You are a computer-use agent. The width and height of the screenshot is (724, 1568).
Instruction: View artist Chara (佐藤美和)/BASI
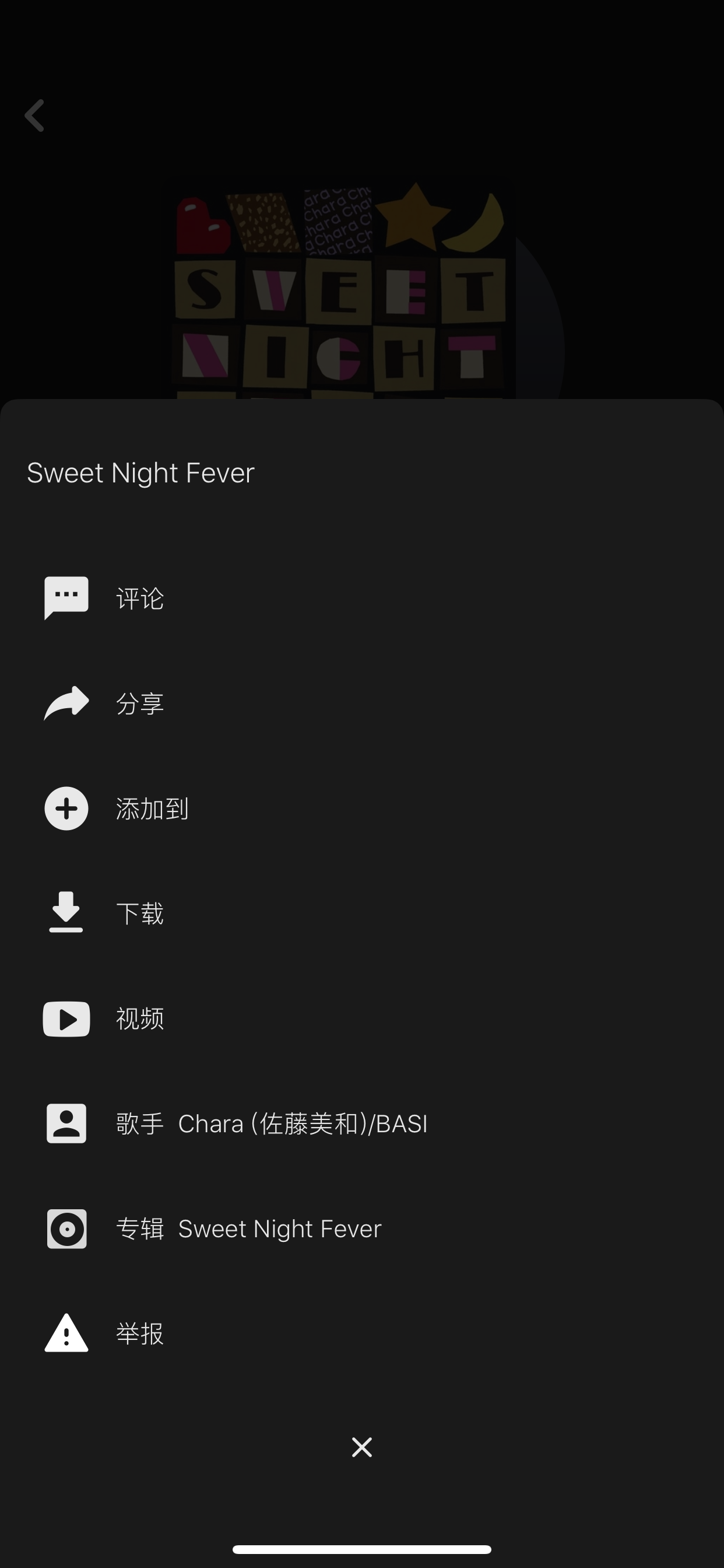click(362, 1123)
